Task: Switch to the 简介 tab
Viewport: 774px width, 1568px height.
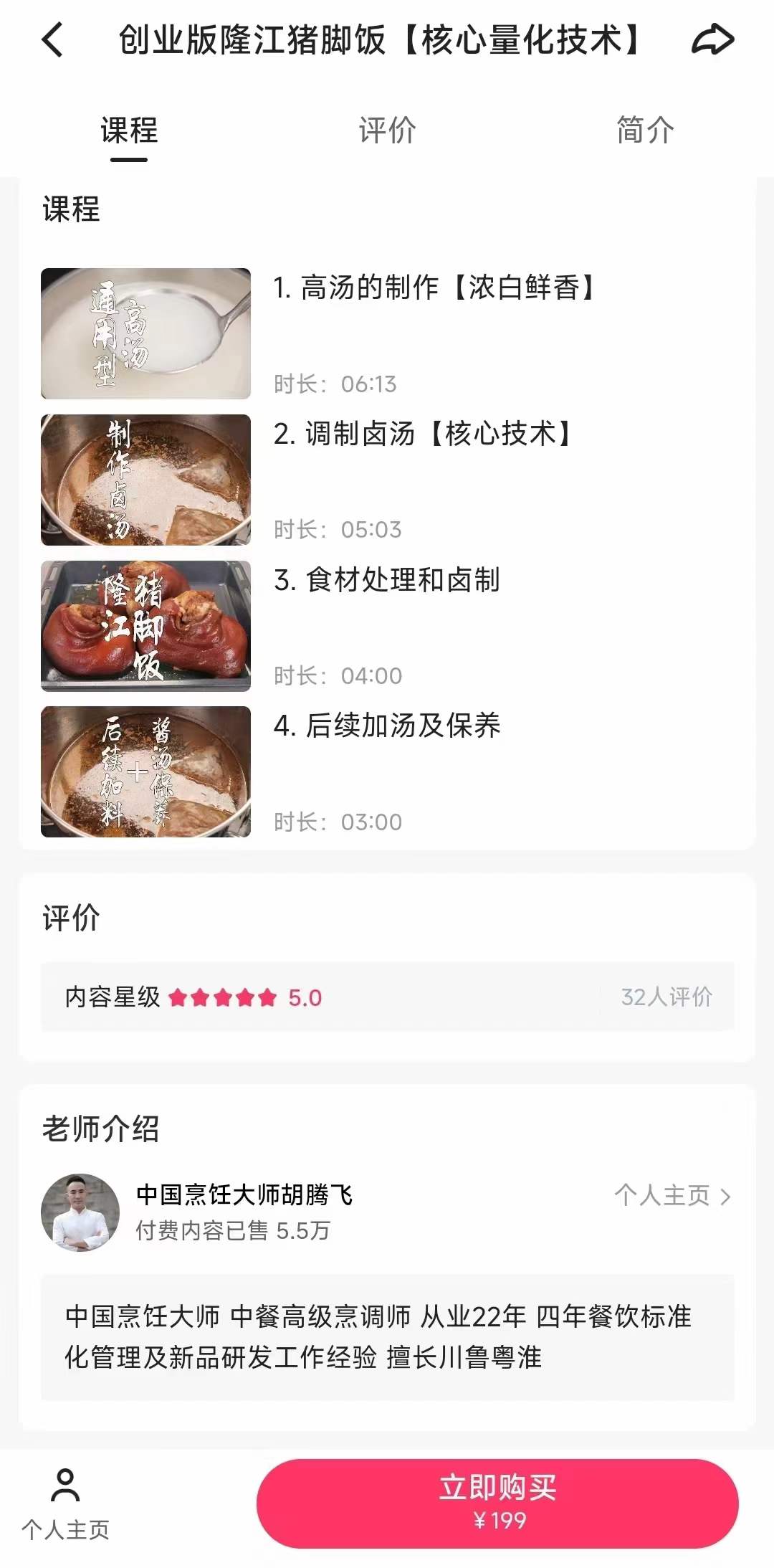Action: tap(644, 130)
